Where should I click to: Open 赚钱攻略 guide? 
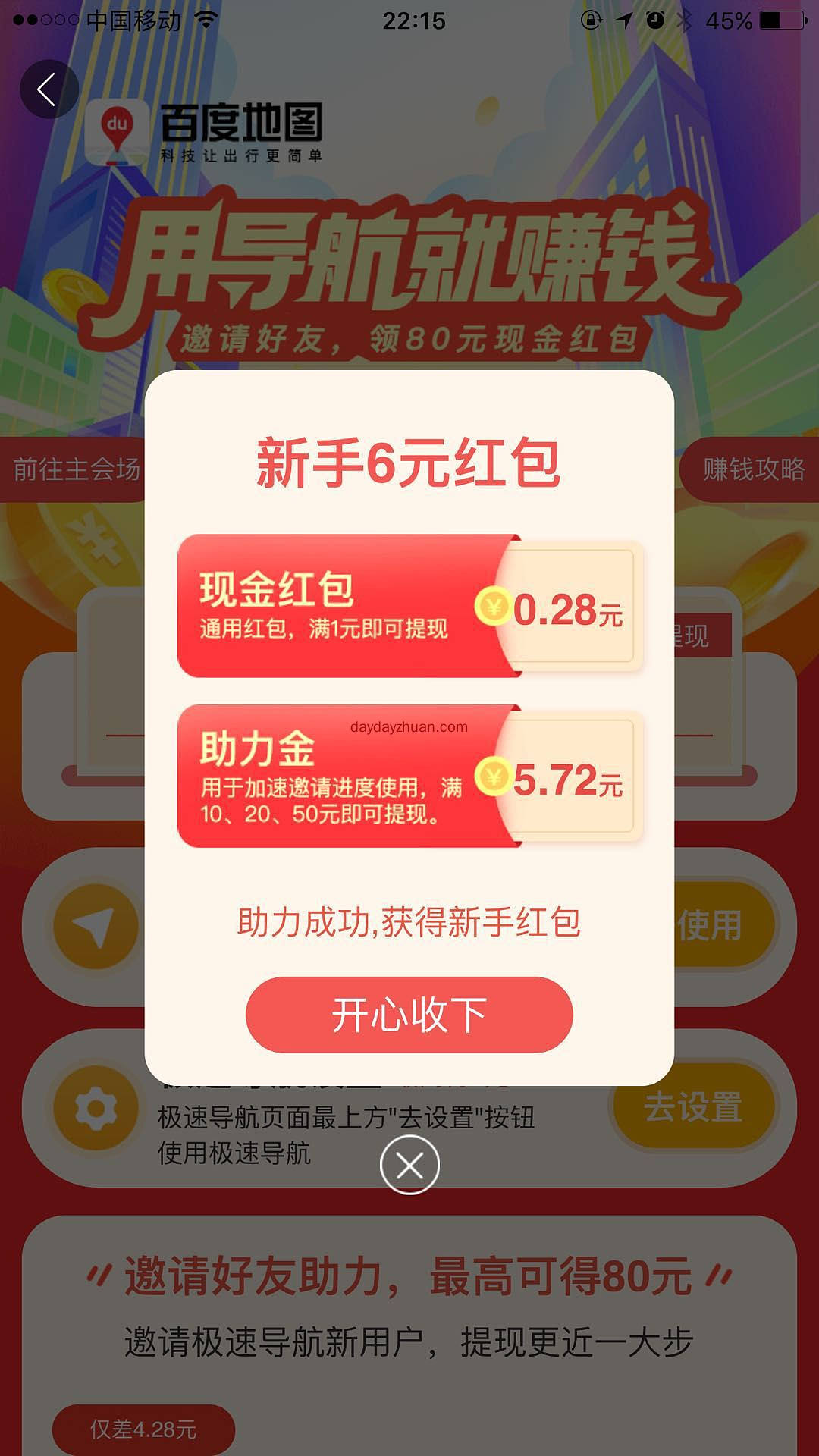pos(751,469)
